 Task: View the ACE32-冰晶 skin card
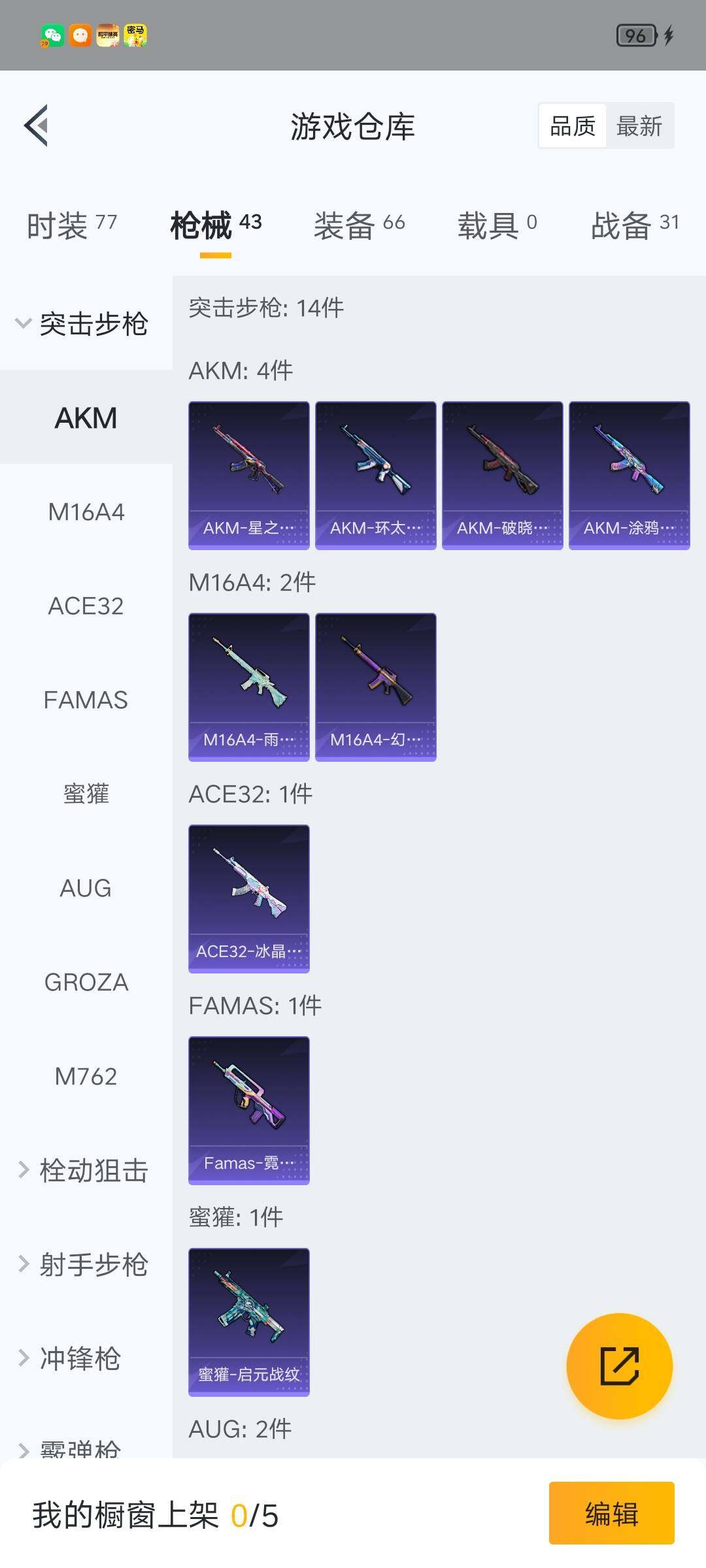tap(249, 898)
